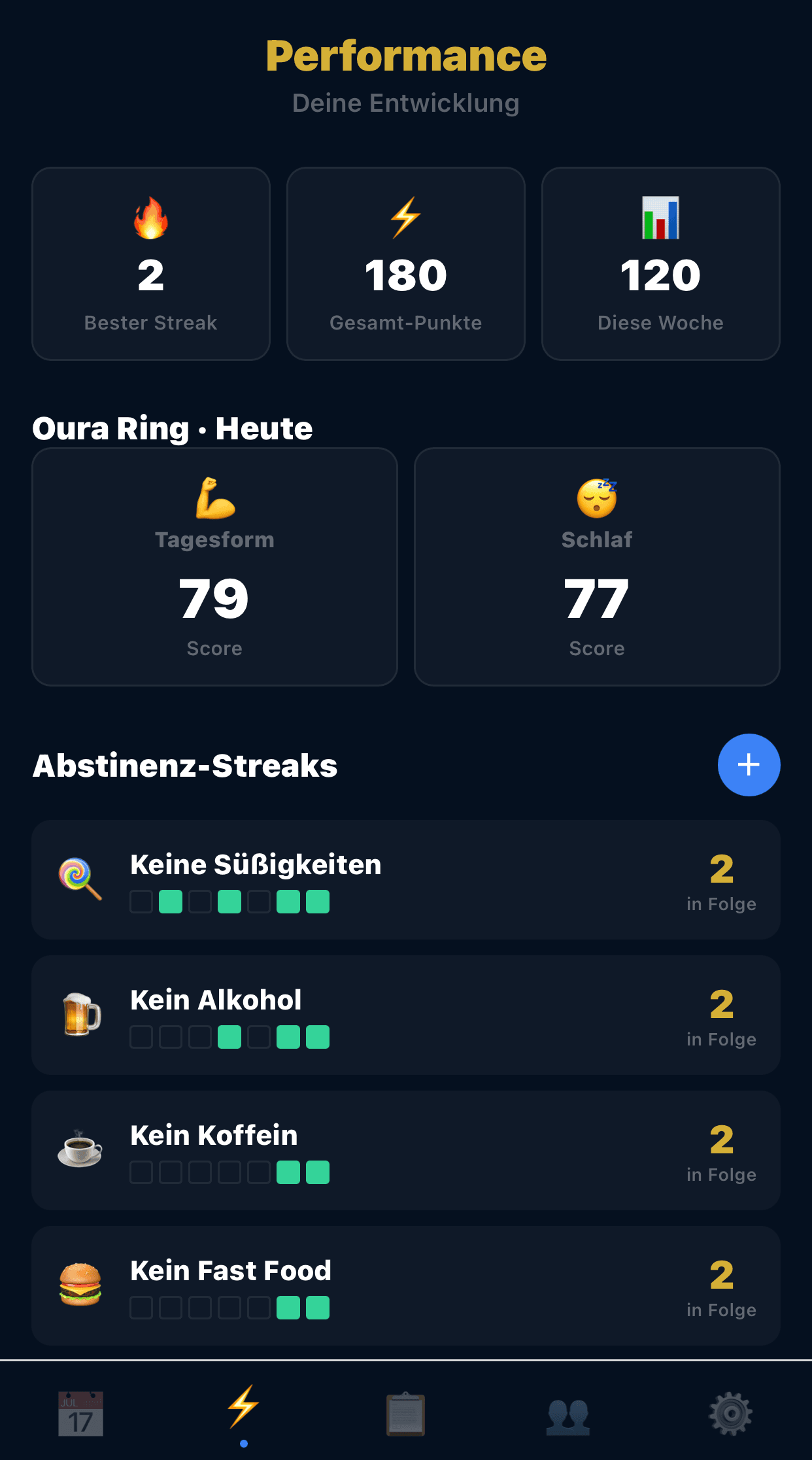
Task: Click the weekly progress squares under Kein Alkohol
Action: tap(229, 1037)
